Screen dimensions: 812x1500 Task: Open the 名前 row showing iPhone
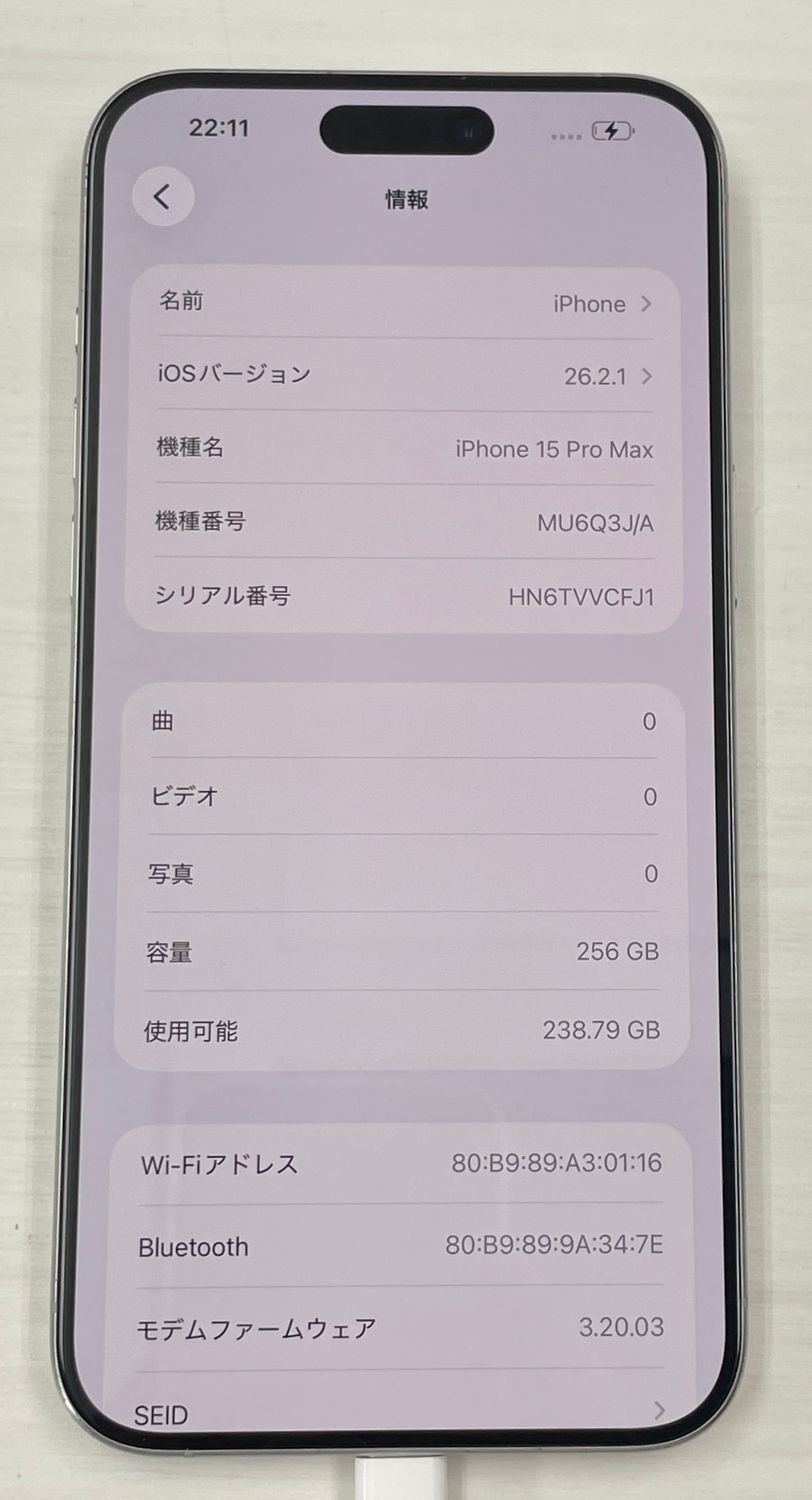coord(405,303)
